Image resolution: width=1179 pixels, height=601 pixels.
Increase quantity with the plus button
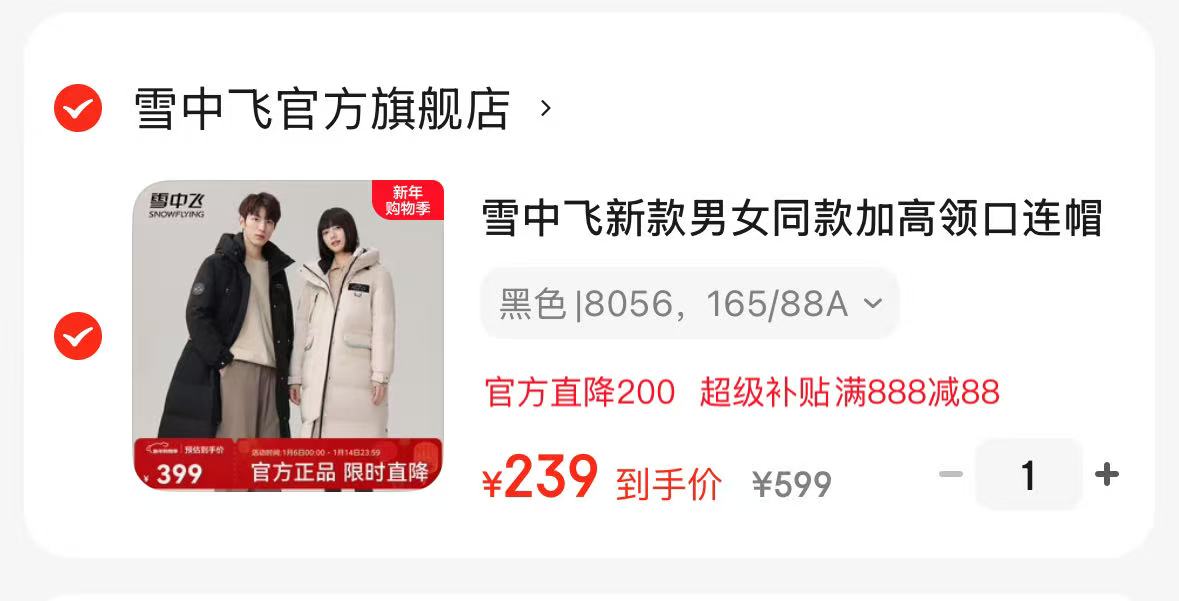[x=1106, y=474]
